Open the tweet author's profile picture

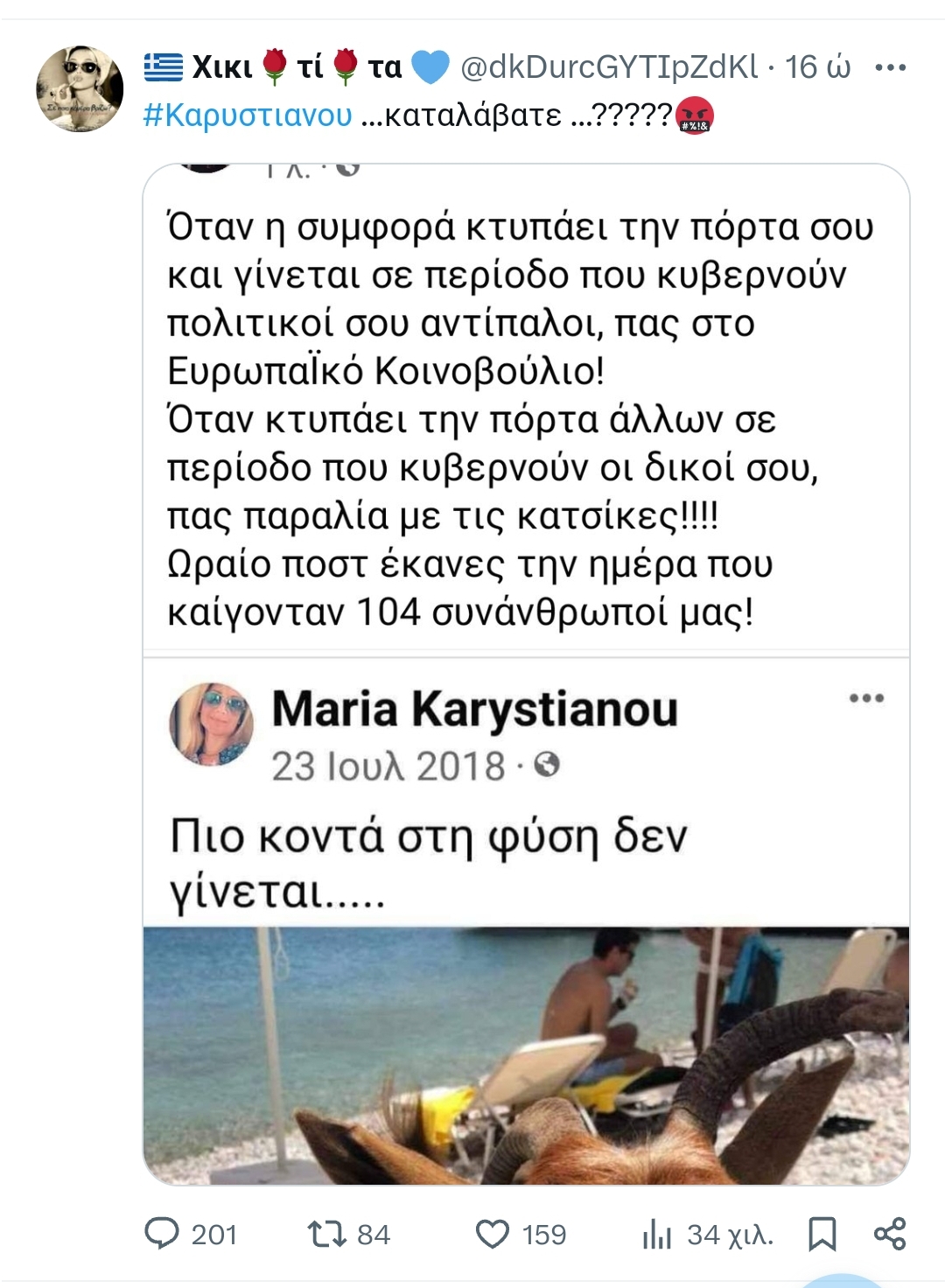tap(80, 89)
